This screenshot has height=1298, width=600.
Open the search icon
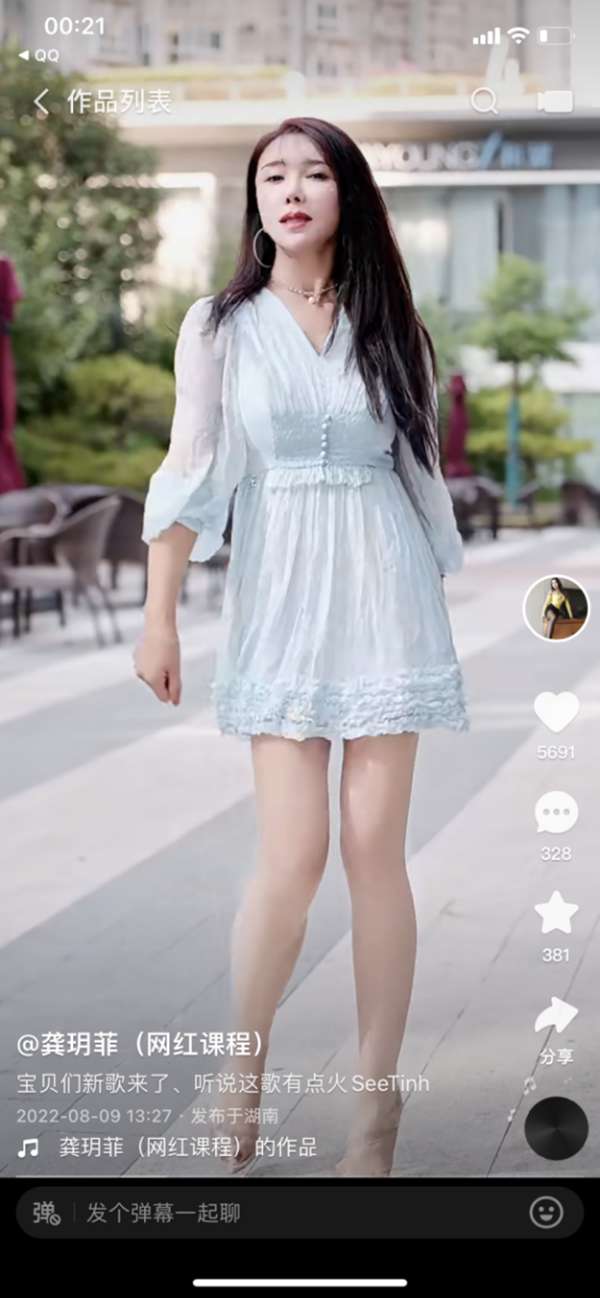pos(484,101)
